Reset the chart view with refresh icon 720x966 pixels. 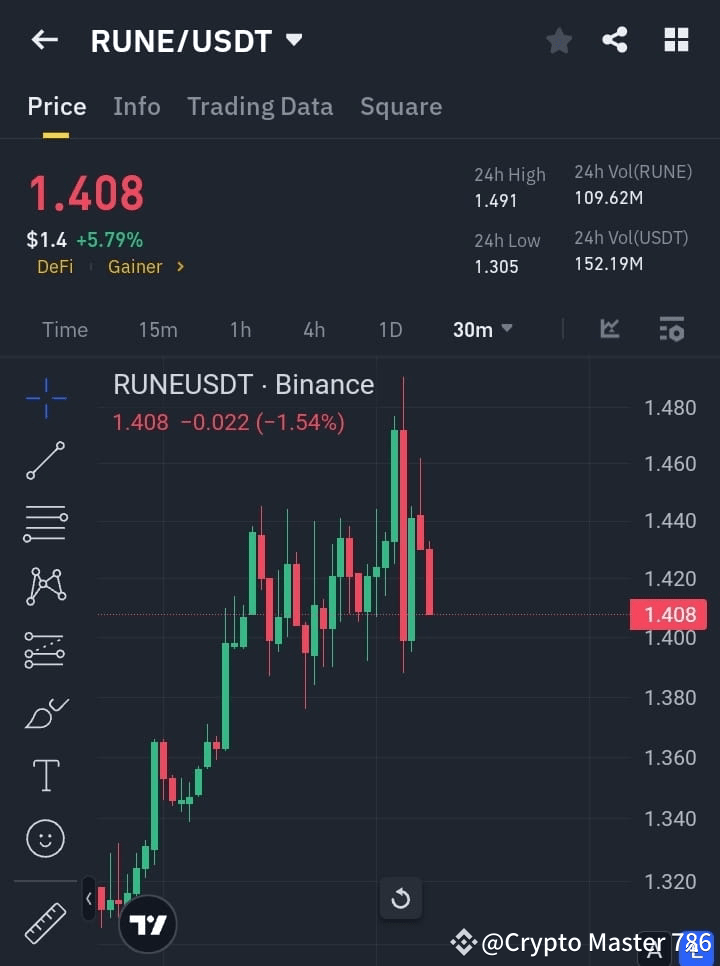click(400, 898)
